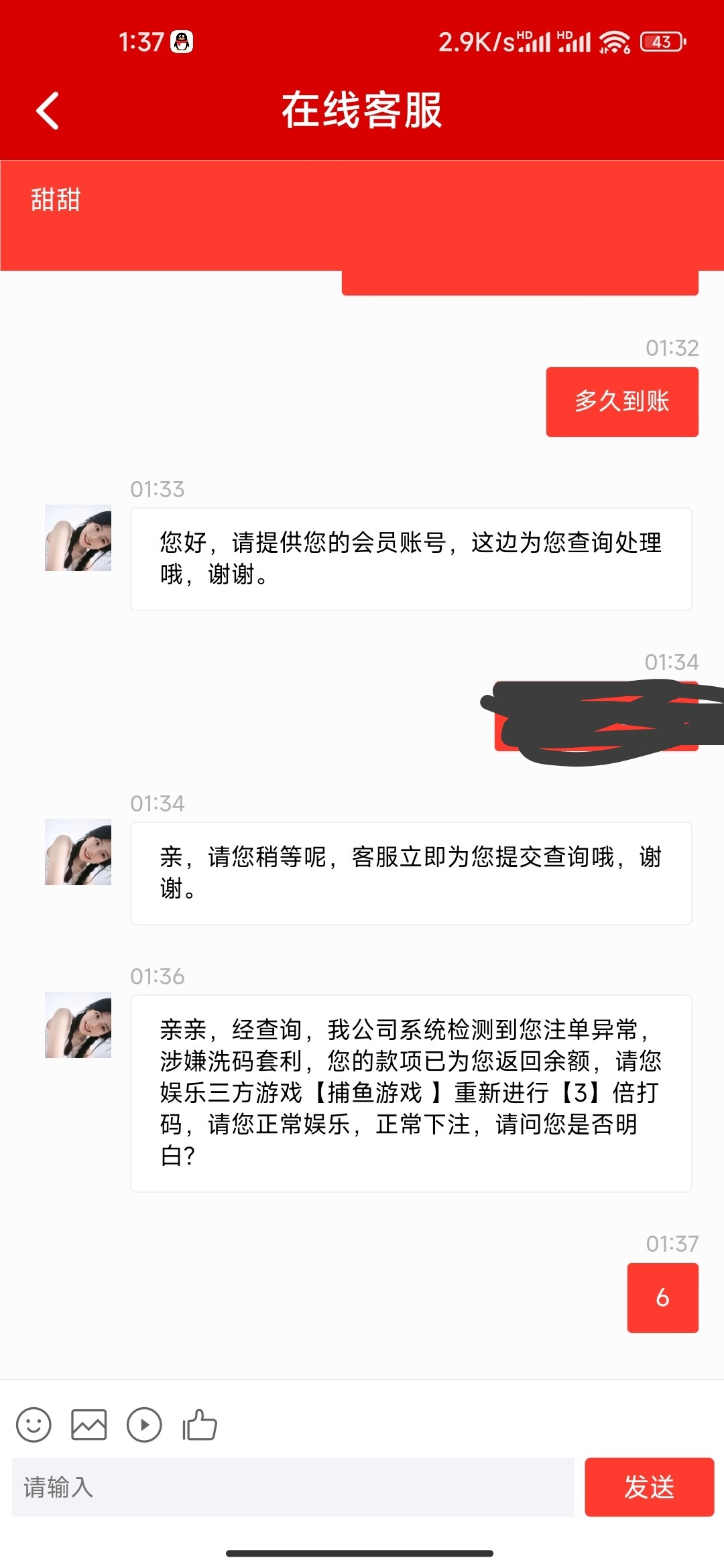
Task: Attach an image to the chat
Action: click(89, 1425)
